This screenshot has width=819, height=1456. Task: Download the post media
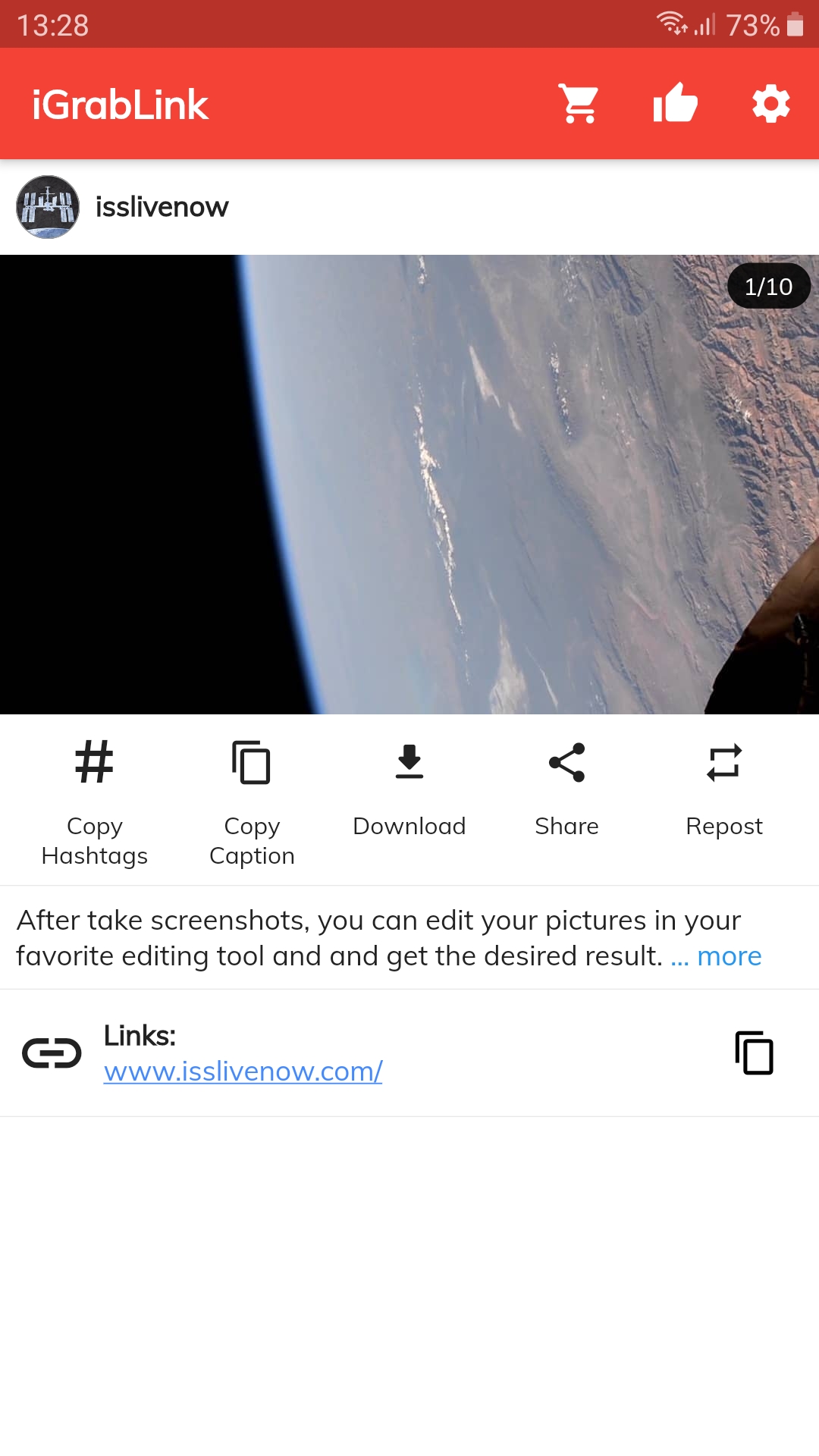[x=409, y=790]
